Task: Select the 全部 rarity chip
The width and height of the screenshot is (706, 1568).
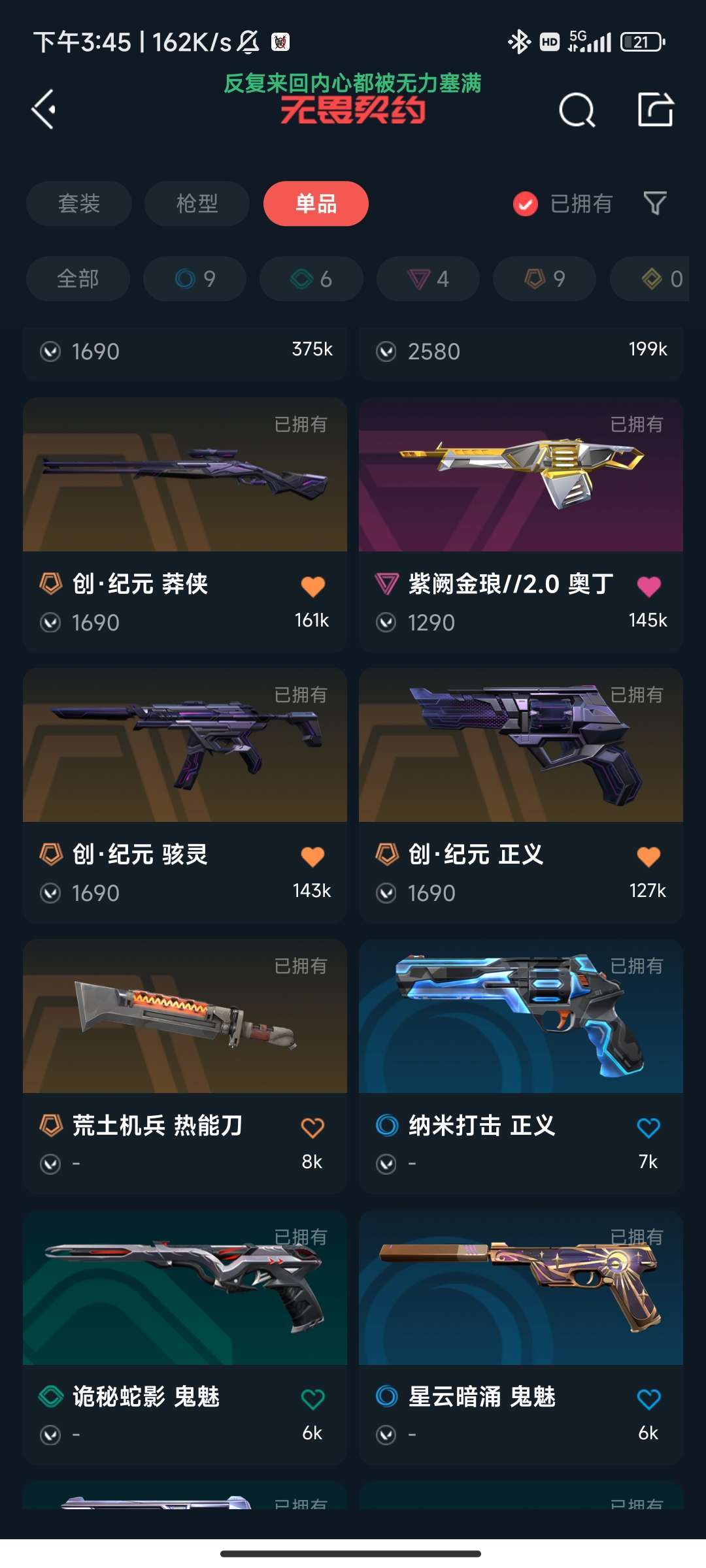Action: coord(78,279)
